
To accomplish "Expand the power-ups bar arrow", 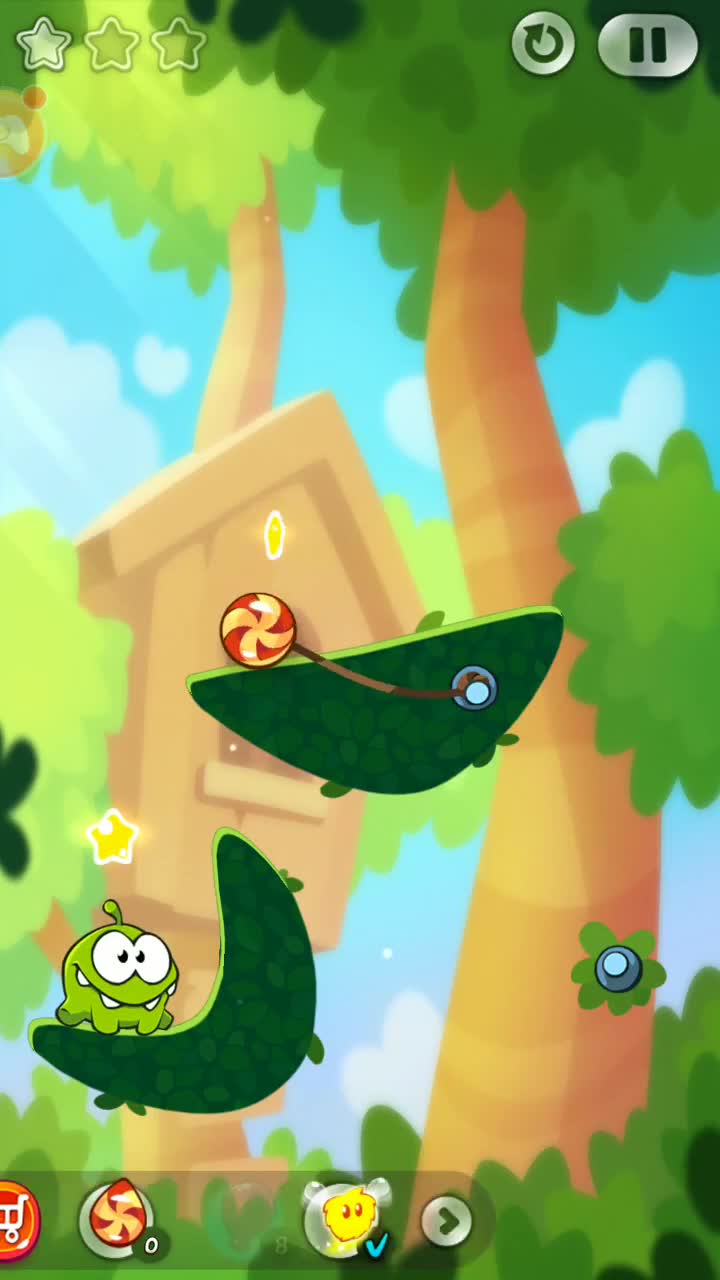I will point(446,1220).
